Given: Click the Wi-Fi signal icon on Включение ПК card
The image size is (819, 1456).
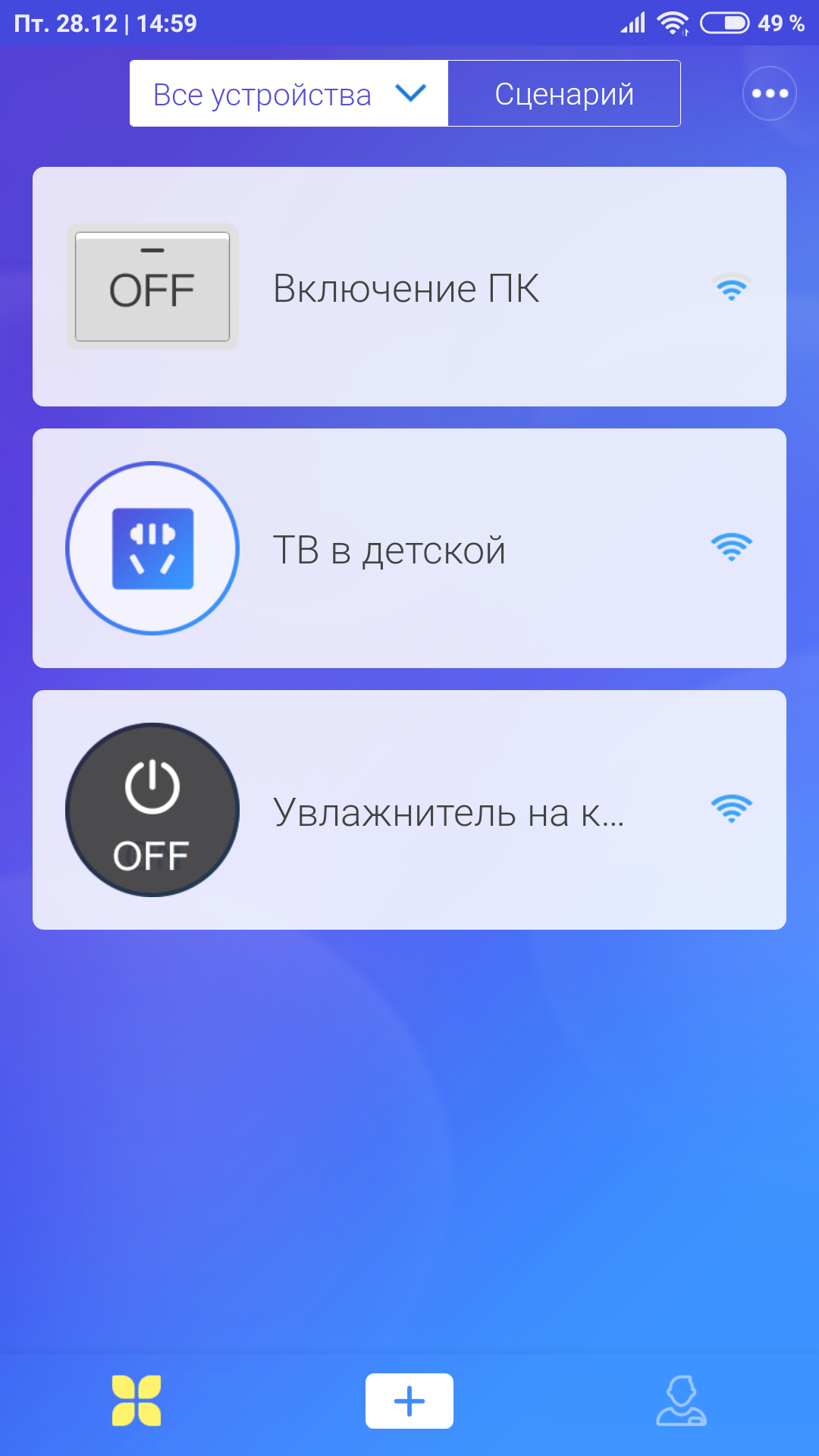Looking at the screenshot, I should [730, 288].
